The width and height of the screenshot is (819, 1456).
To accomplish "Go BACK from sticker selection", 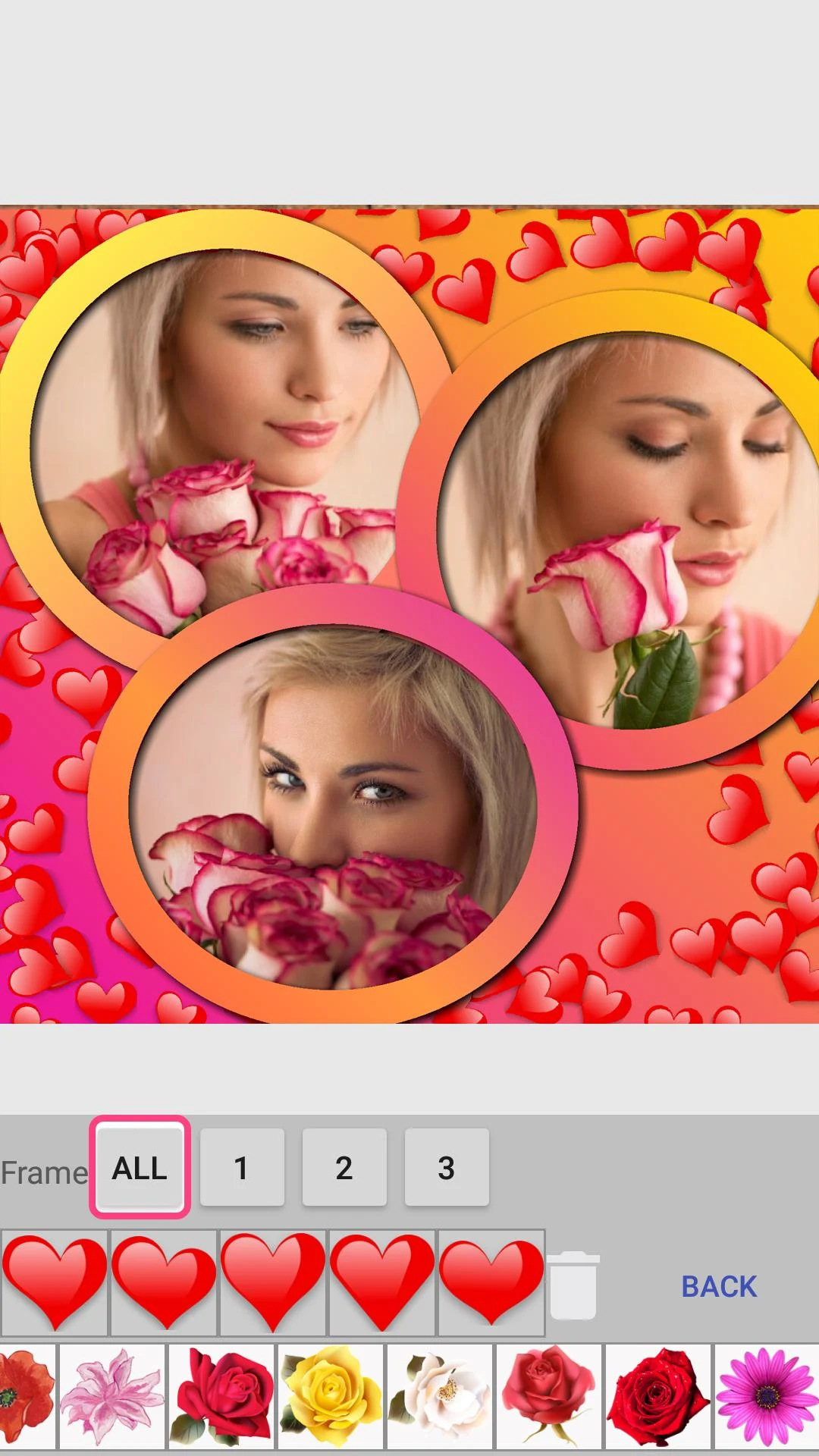I will click(719, 1286).
